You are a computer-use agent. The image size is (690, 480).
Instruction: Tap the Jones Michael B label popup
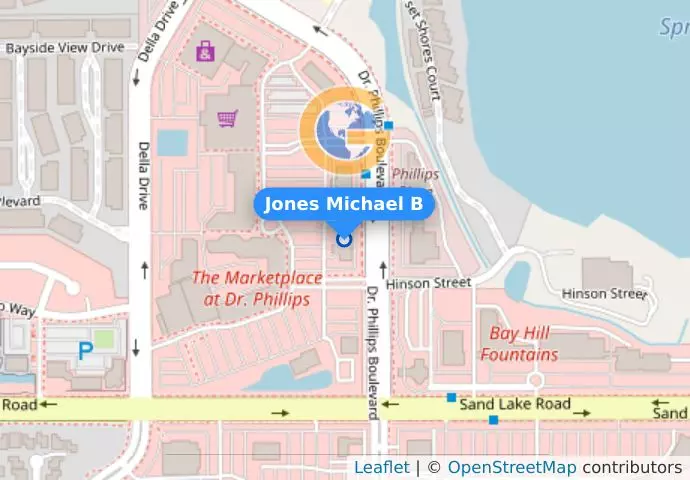344,204
